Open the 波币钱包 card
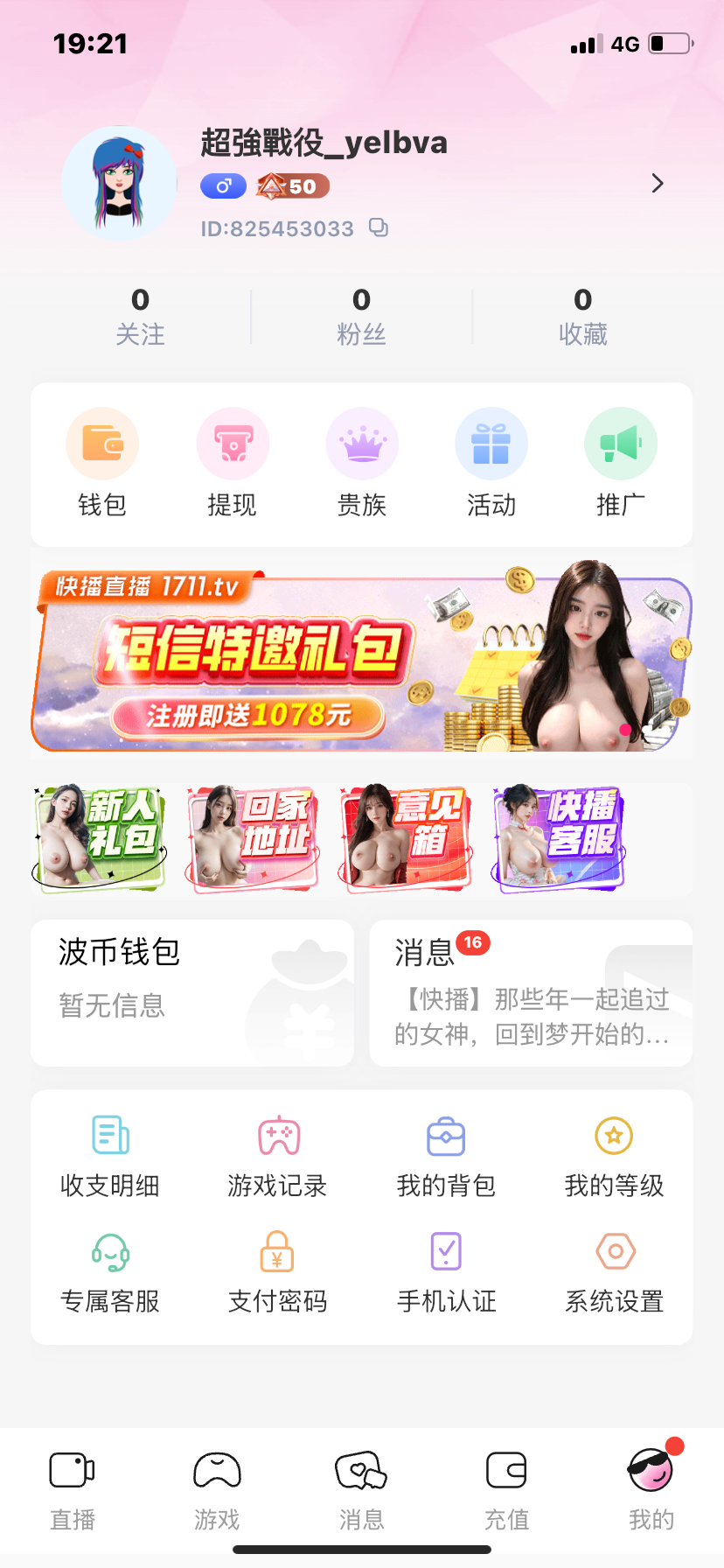Image resolution: width=724 pixels, height=1568 pixels. pyautogui.click(x=192, y=993)
